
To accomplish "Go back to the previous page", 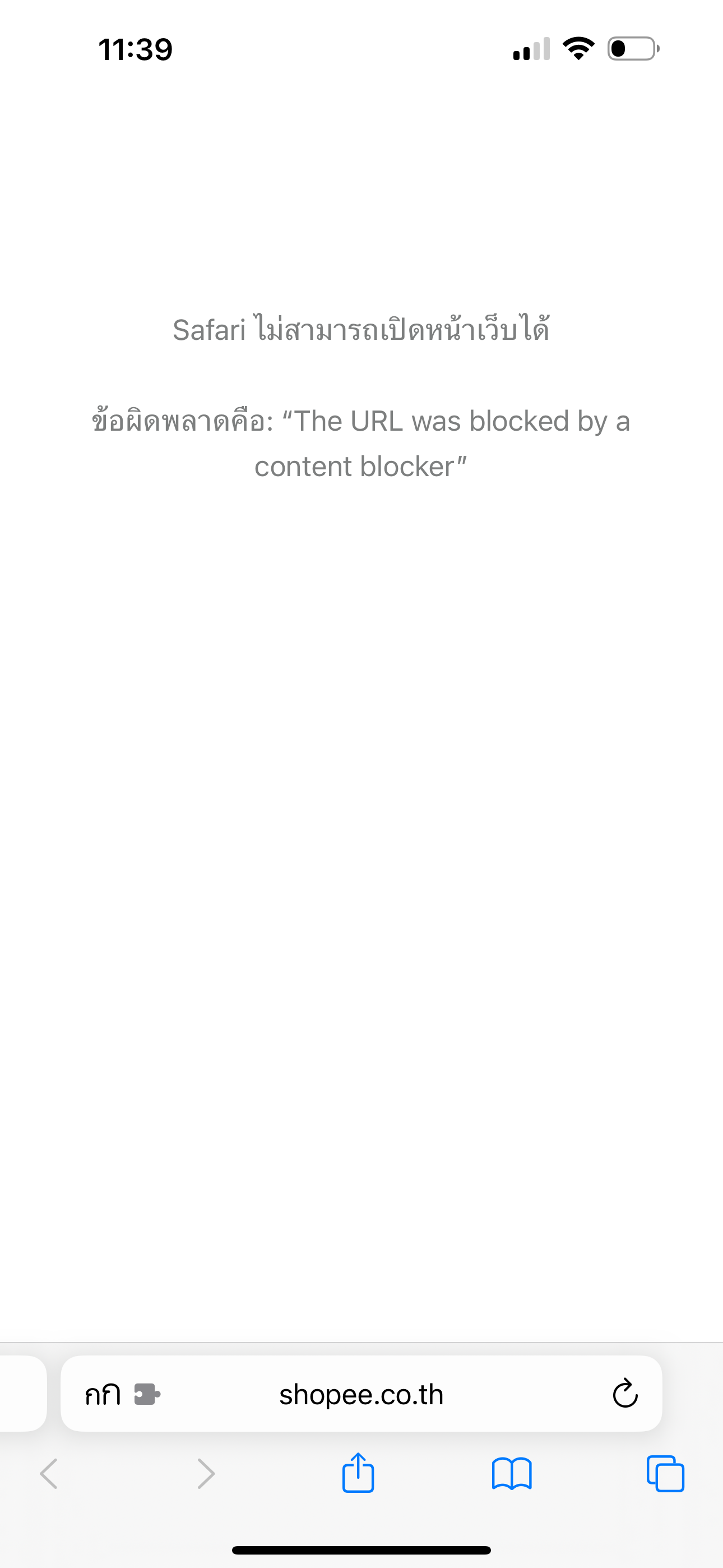I will (x=49, y=1474).
